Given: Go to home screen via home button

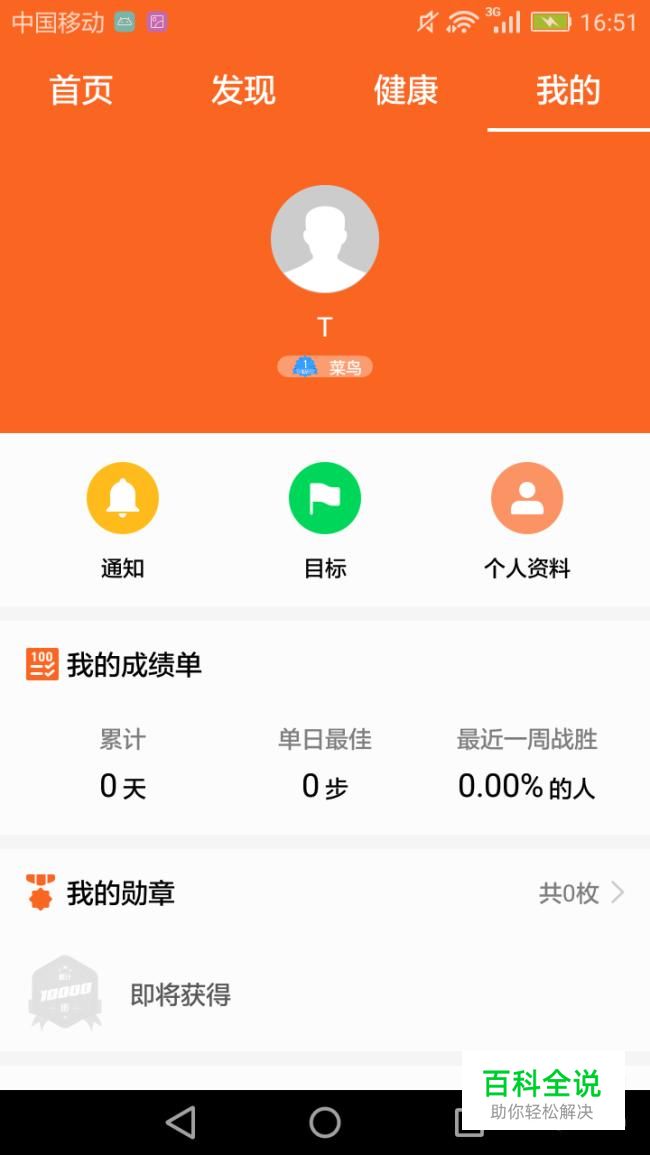Looking at the screenshot, I should [325, 1122].
